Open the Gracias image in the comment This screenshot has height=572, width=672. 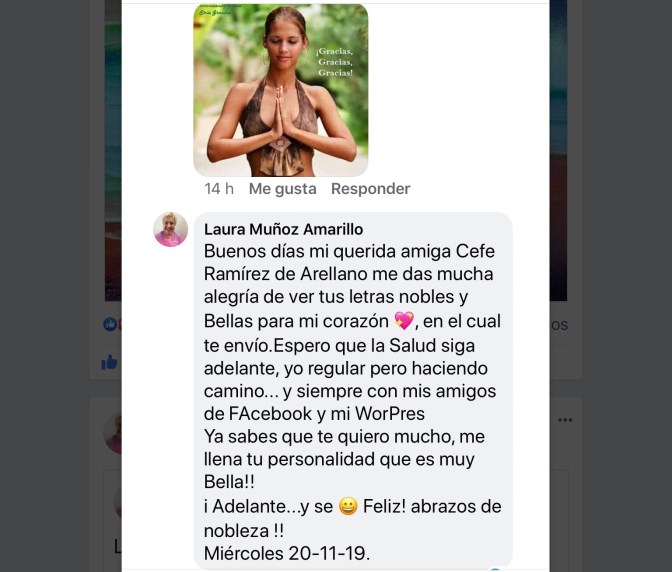pos(280,90)
